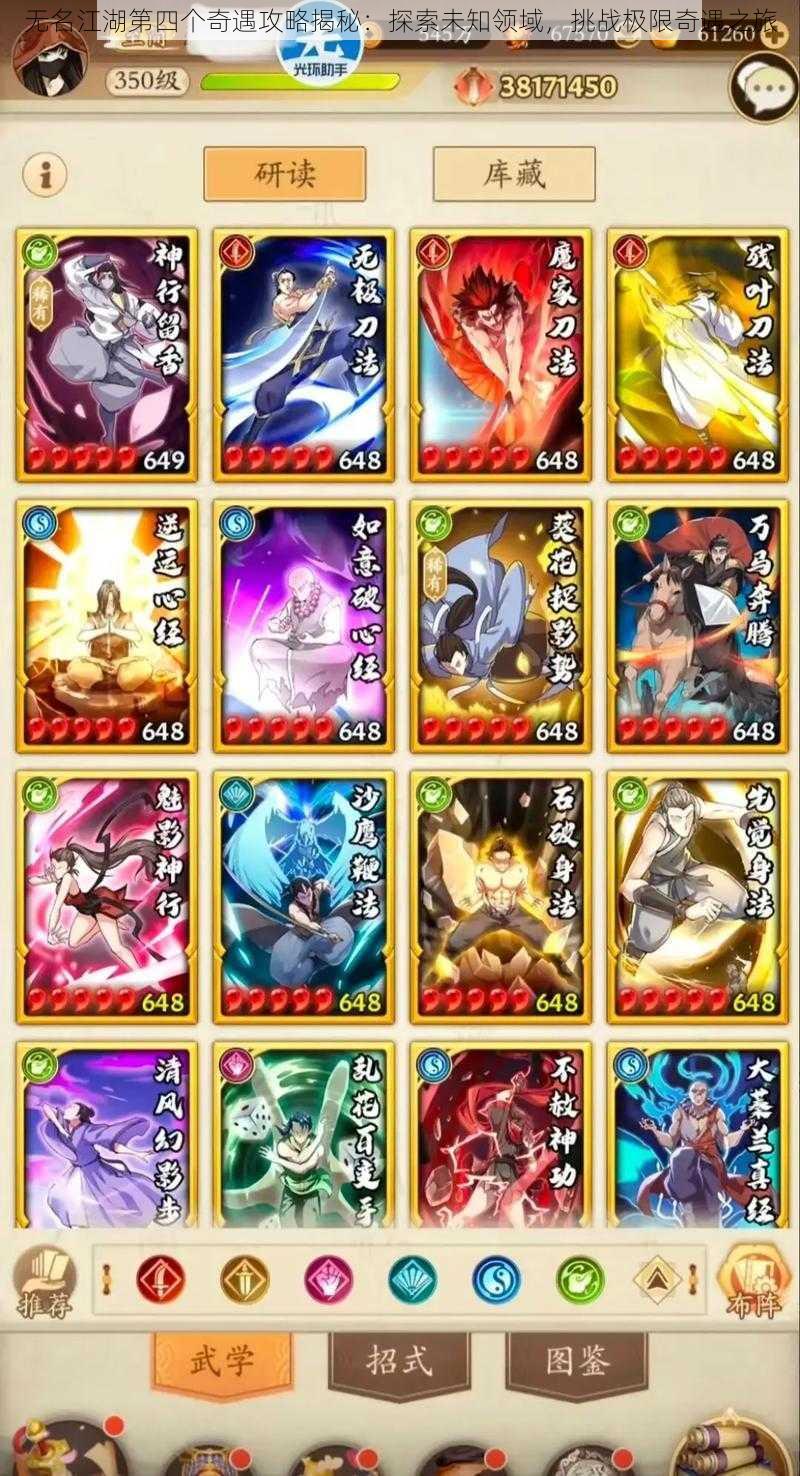Switch to the 武学 tab

pos(222,1362)
